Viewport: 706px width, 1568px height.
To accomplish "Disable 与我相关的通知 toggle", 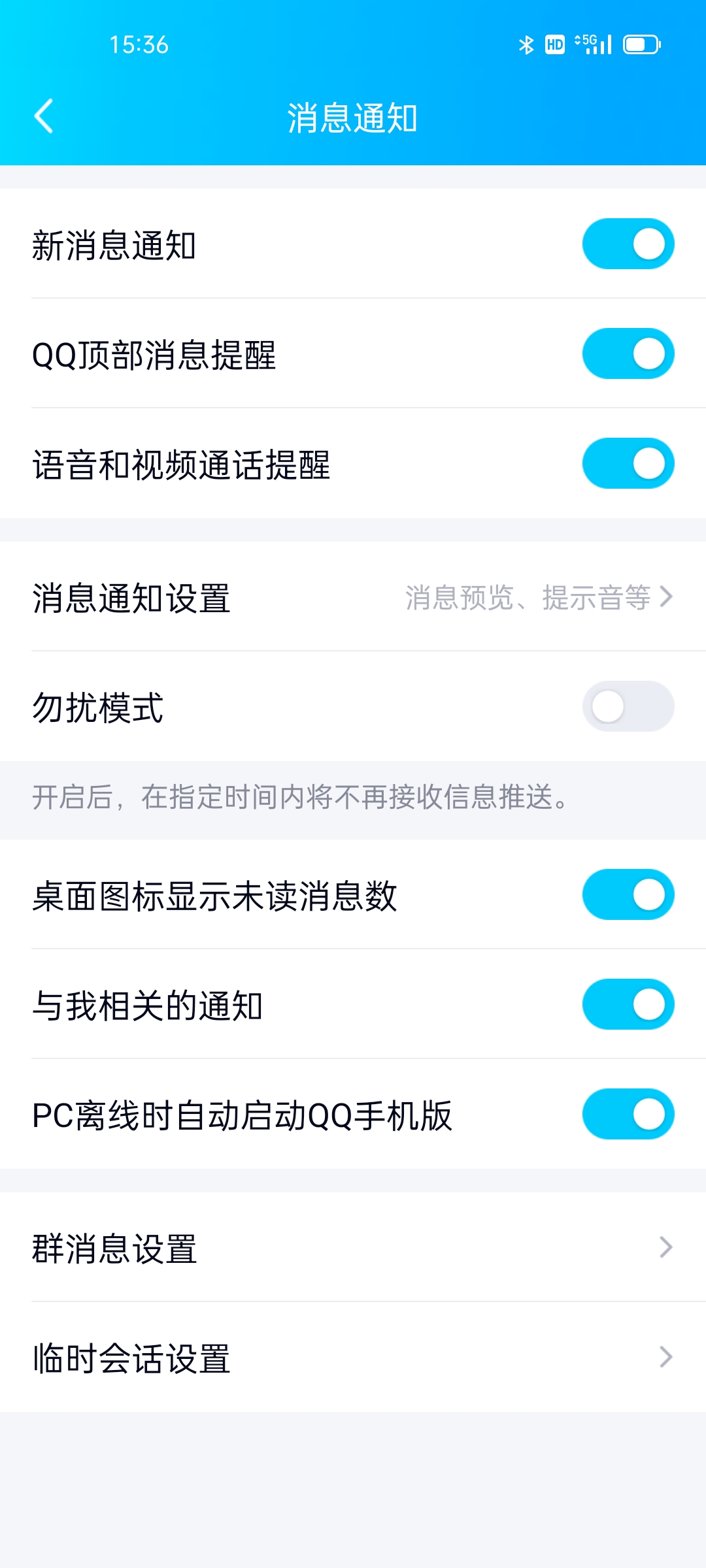I will point(628,1005).
